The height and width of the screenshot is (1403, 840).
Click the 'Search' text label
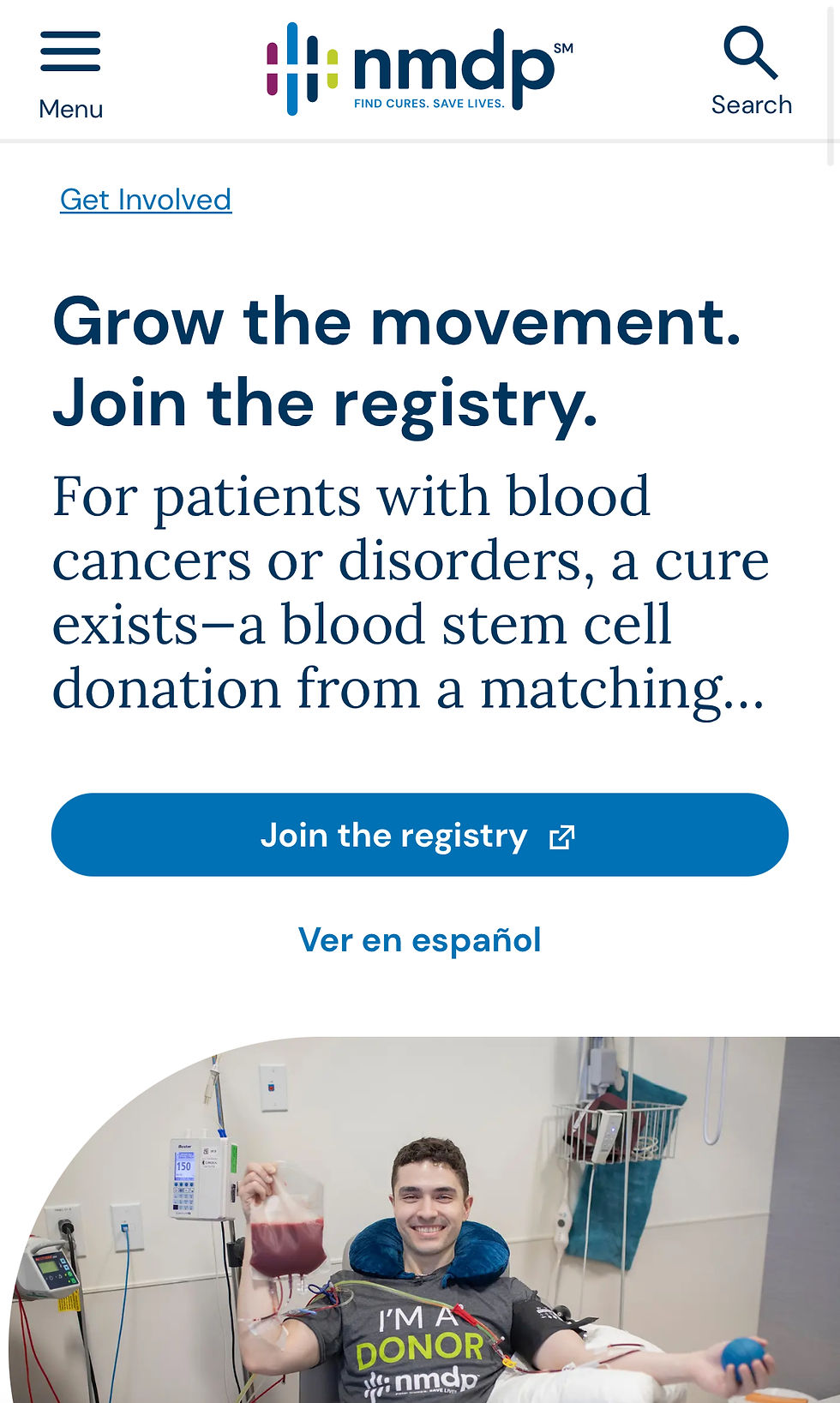point(750,104)
